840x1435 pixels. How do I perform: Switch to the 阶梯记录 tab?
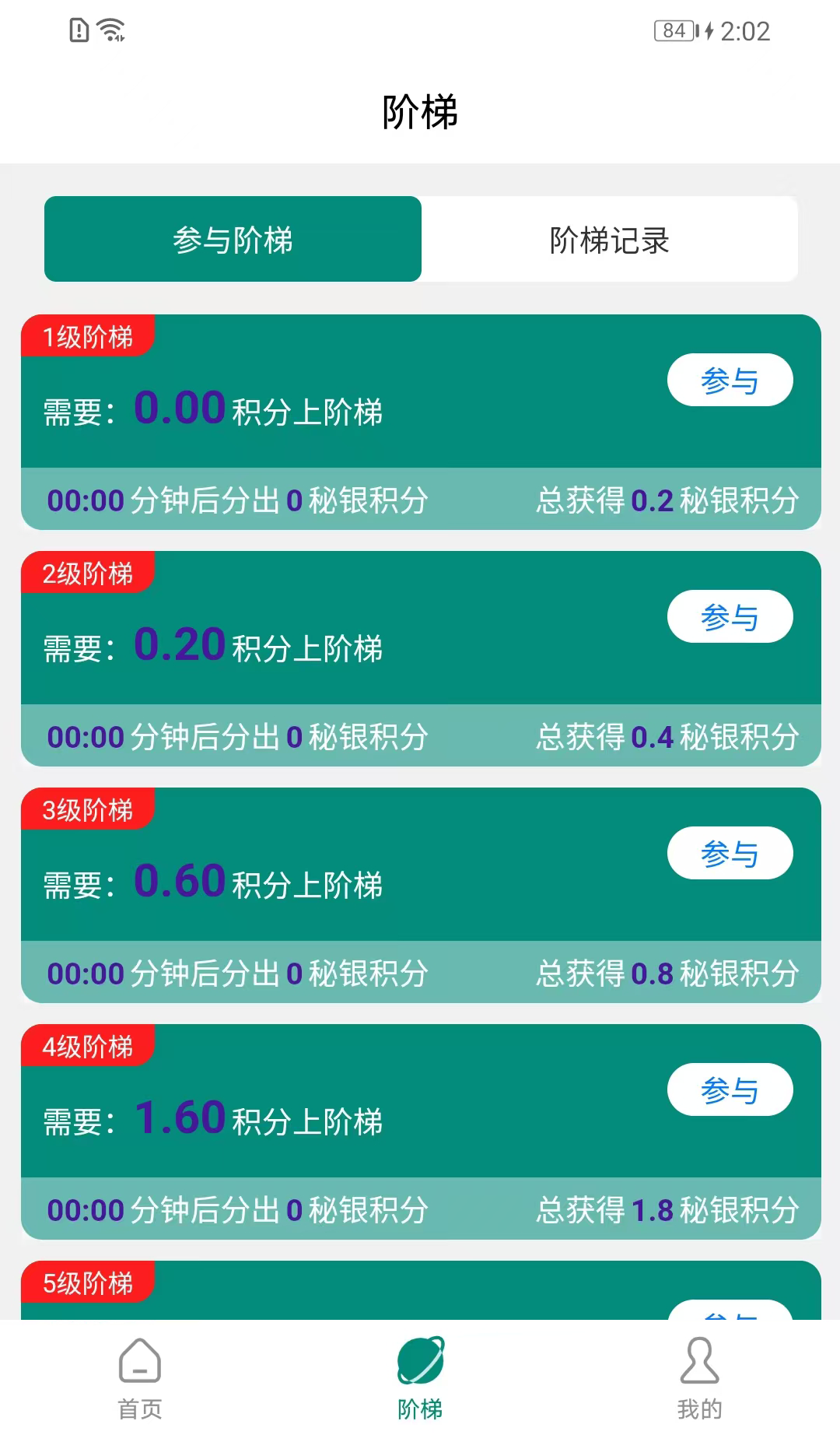click(609, 240)
